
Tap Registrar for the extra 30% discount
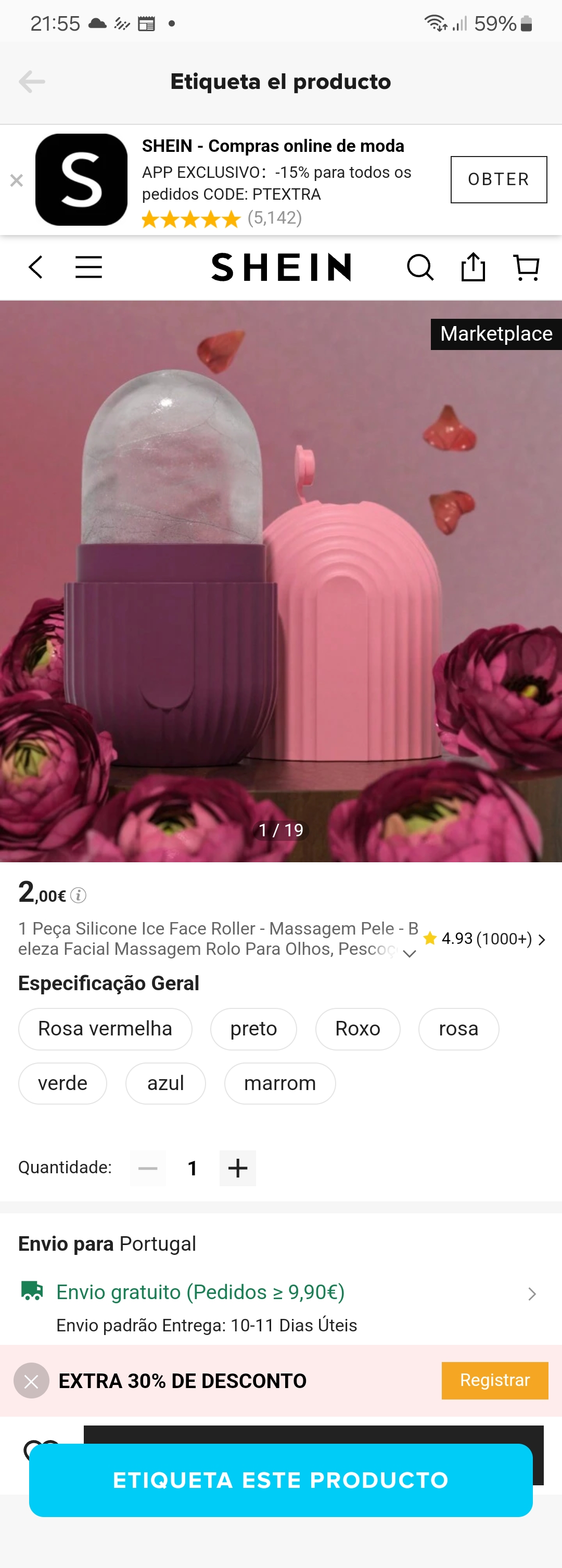coord(495,1381)
